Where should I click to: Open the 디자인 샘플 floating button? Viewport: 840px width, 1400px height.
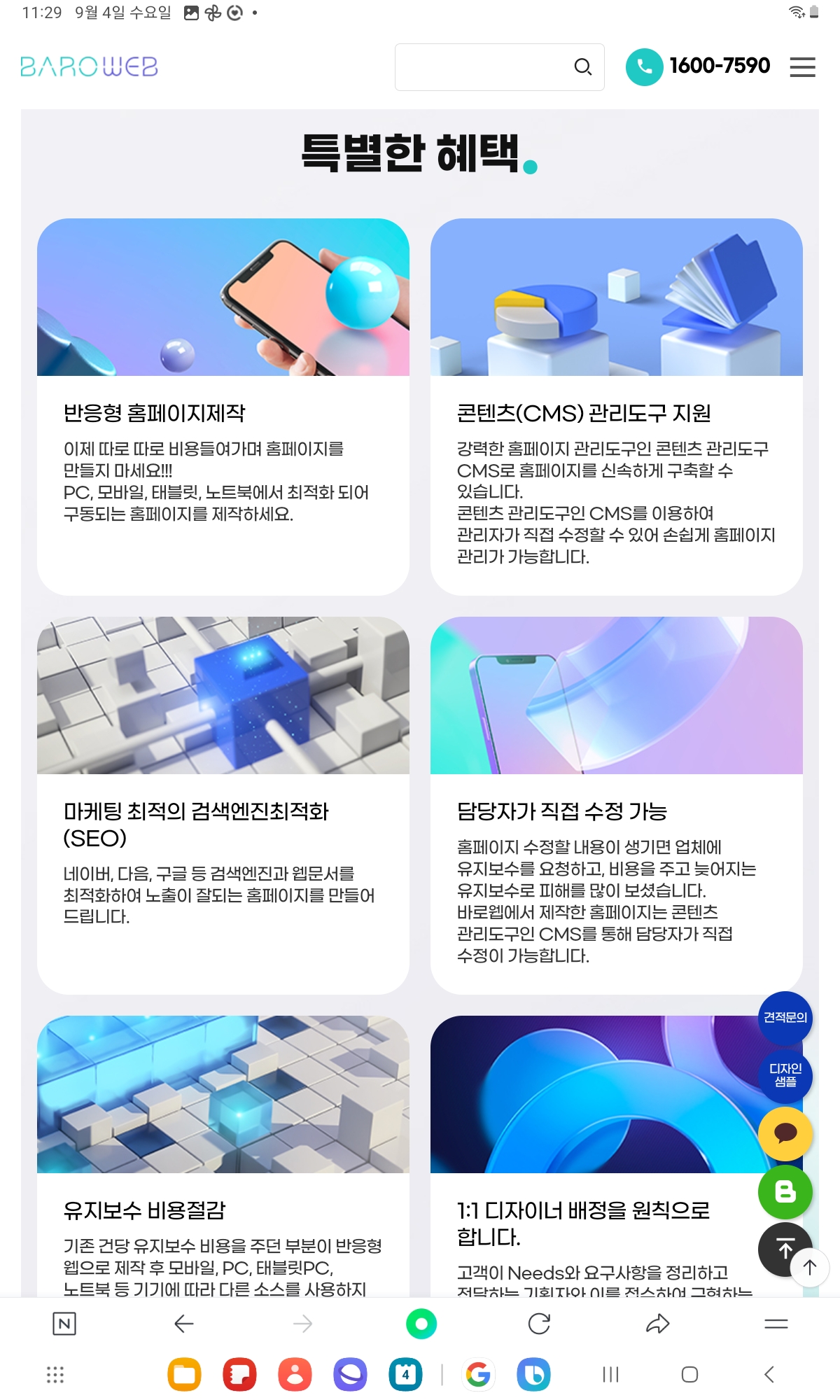coord(785,1075)
